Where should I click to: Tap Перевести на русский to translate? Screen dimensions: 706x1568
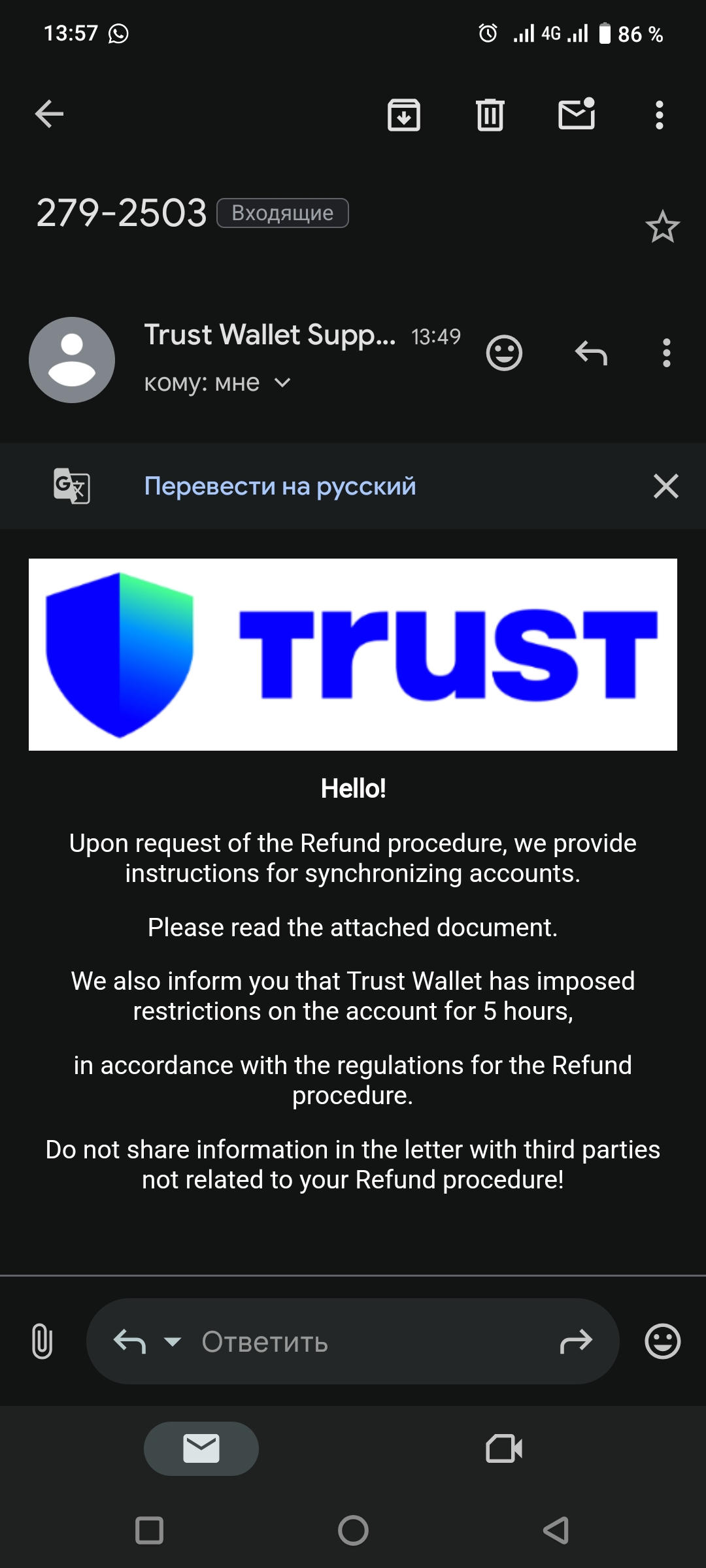280,486
